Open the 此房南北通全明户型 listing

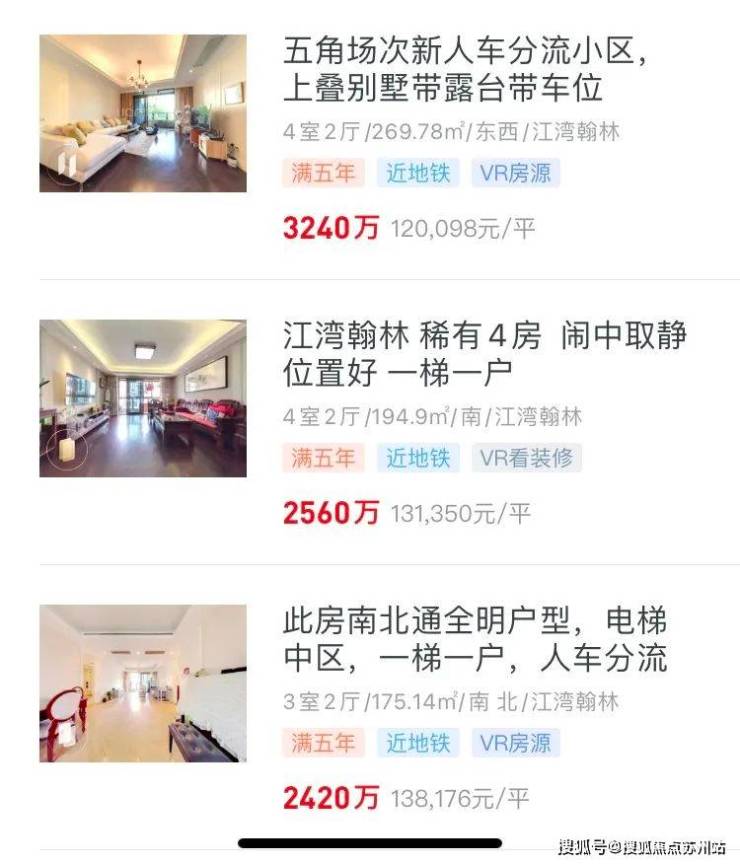(474, 639)
